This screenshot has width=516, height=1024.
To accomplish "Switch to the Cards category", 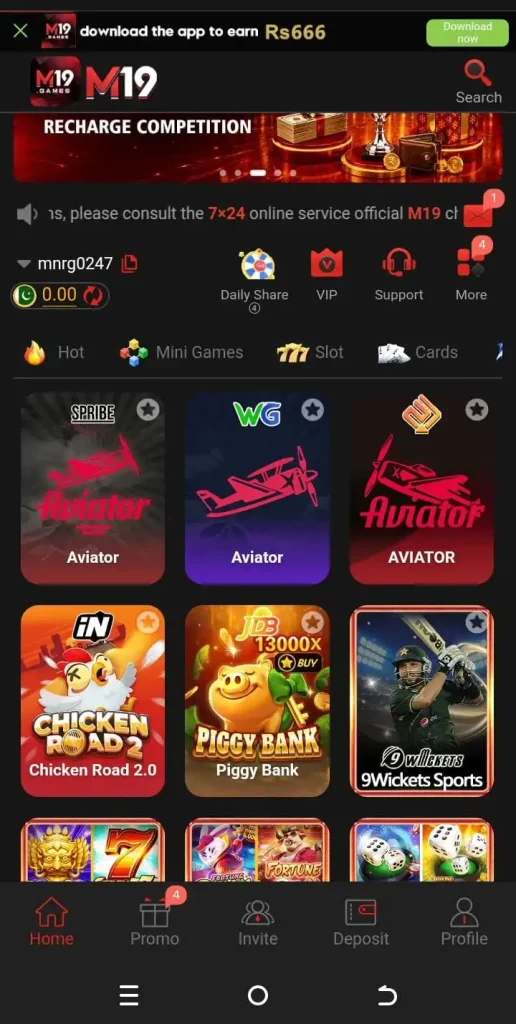I will (x=418, y=353).
